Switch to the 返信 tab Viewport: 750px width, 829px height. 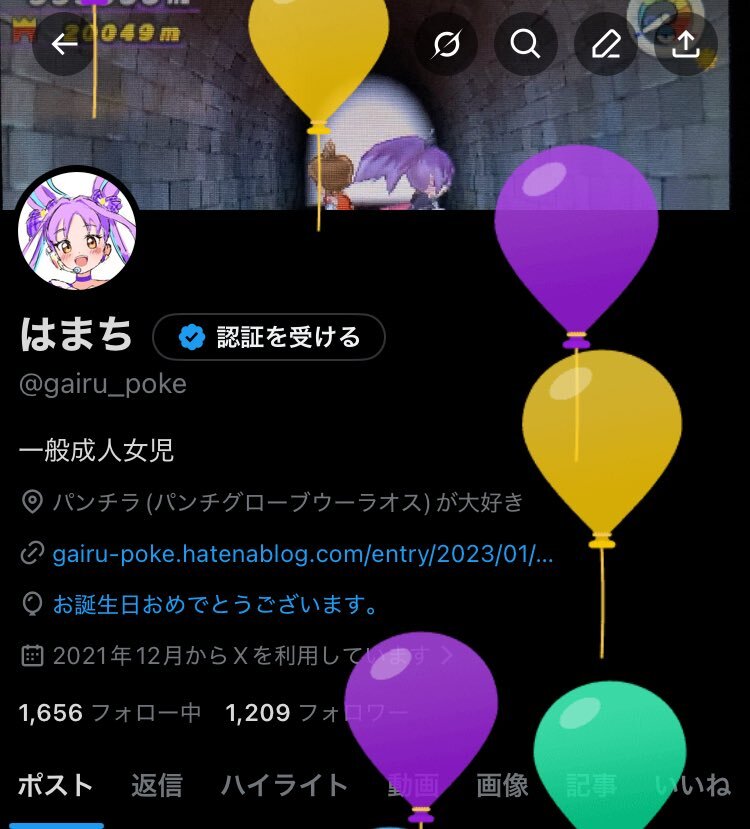tap(157, 785)
